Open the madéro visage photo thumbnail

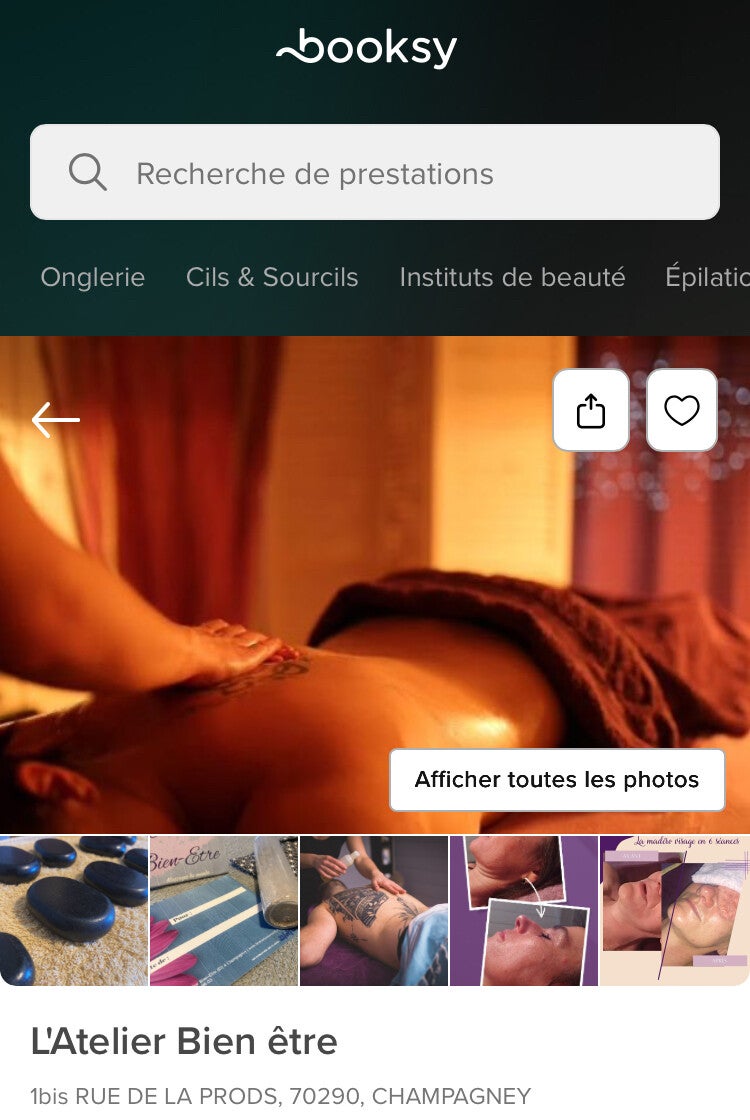coord(675,911)
